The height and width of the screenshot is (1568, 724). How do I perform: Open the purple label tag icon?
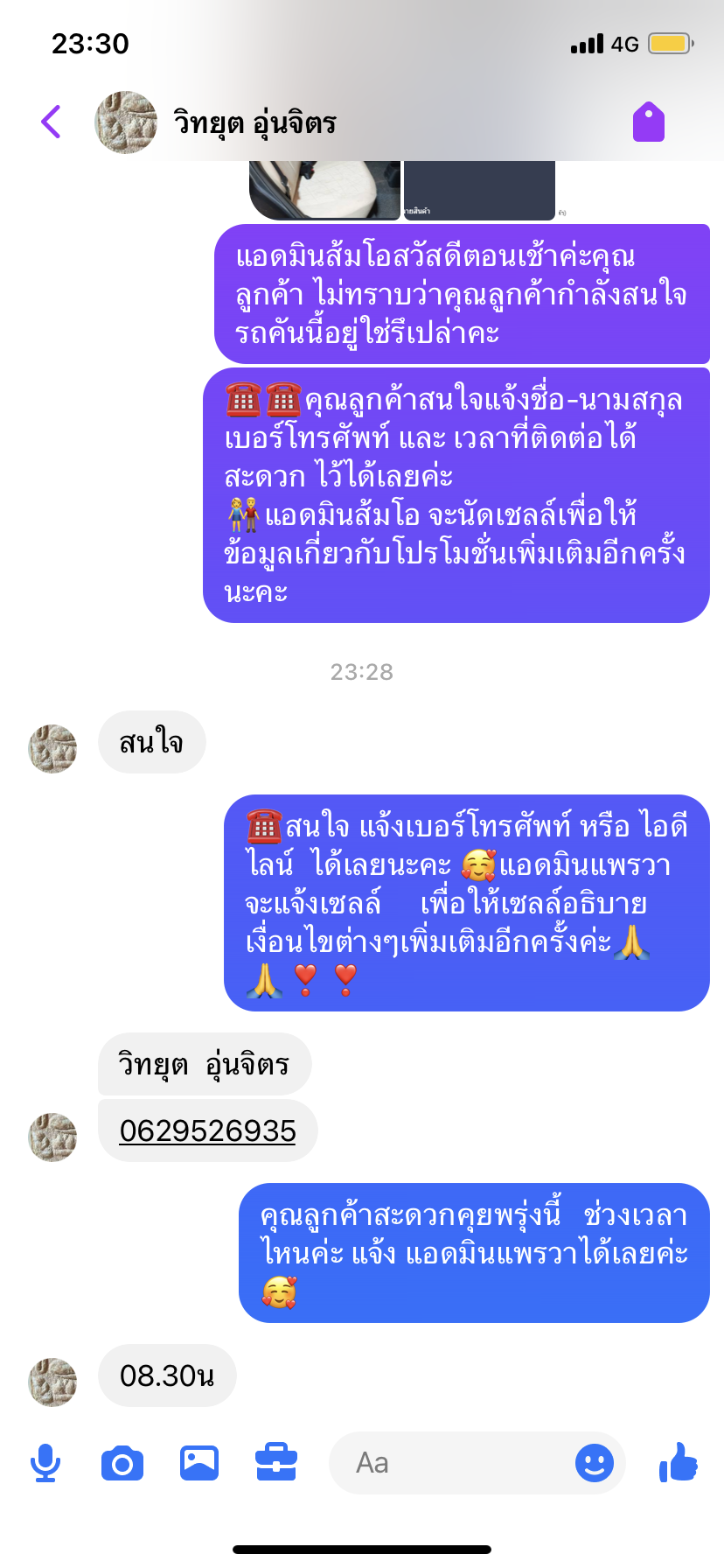(x=649, y=122)
